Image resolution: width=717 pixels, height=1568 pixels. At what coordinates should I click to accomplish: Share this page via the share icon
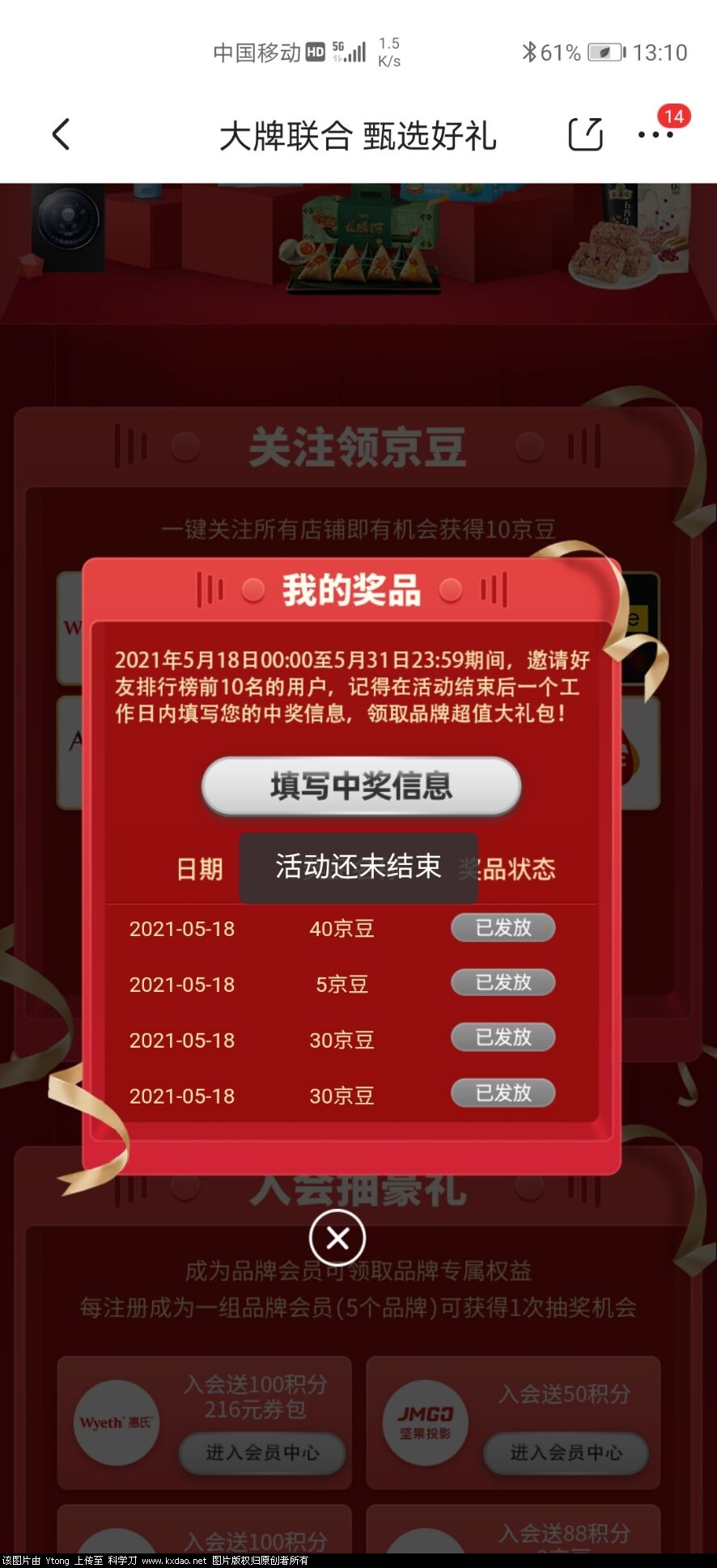coord(585,134)
